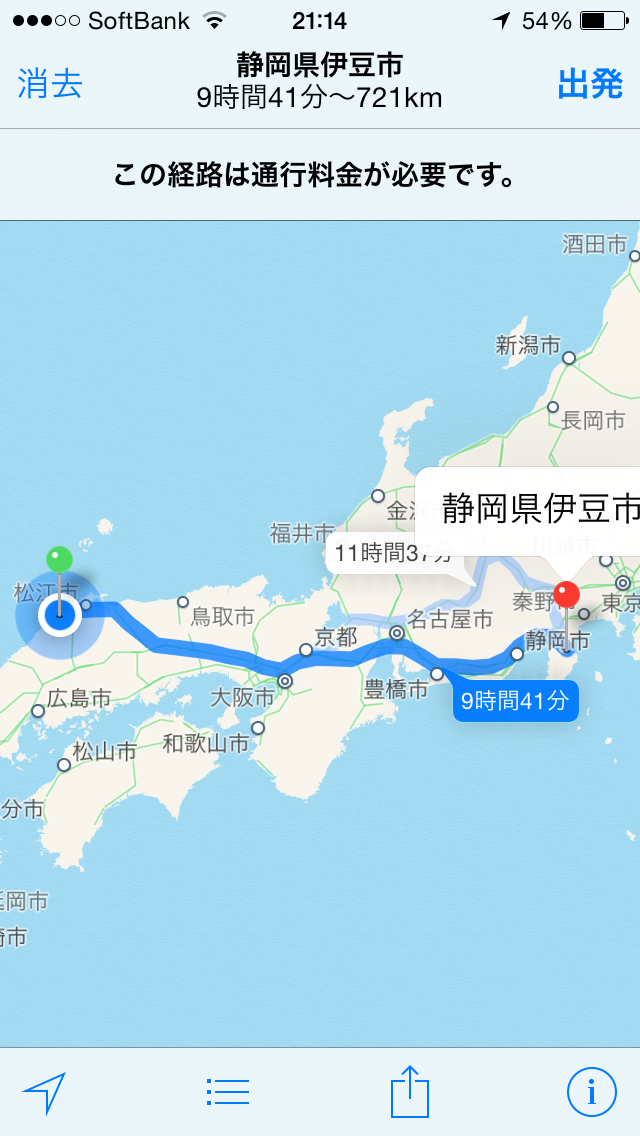640x1136 pixels.
Task: Tap the green starting point pin
Action: pos(60,560)
